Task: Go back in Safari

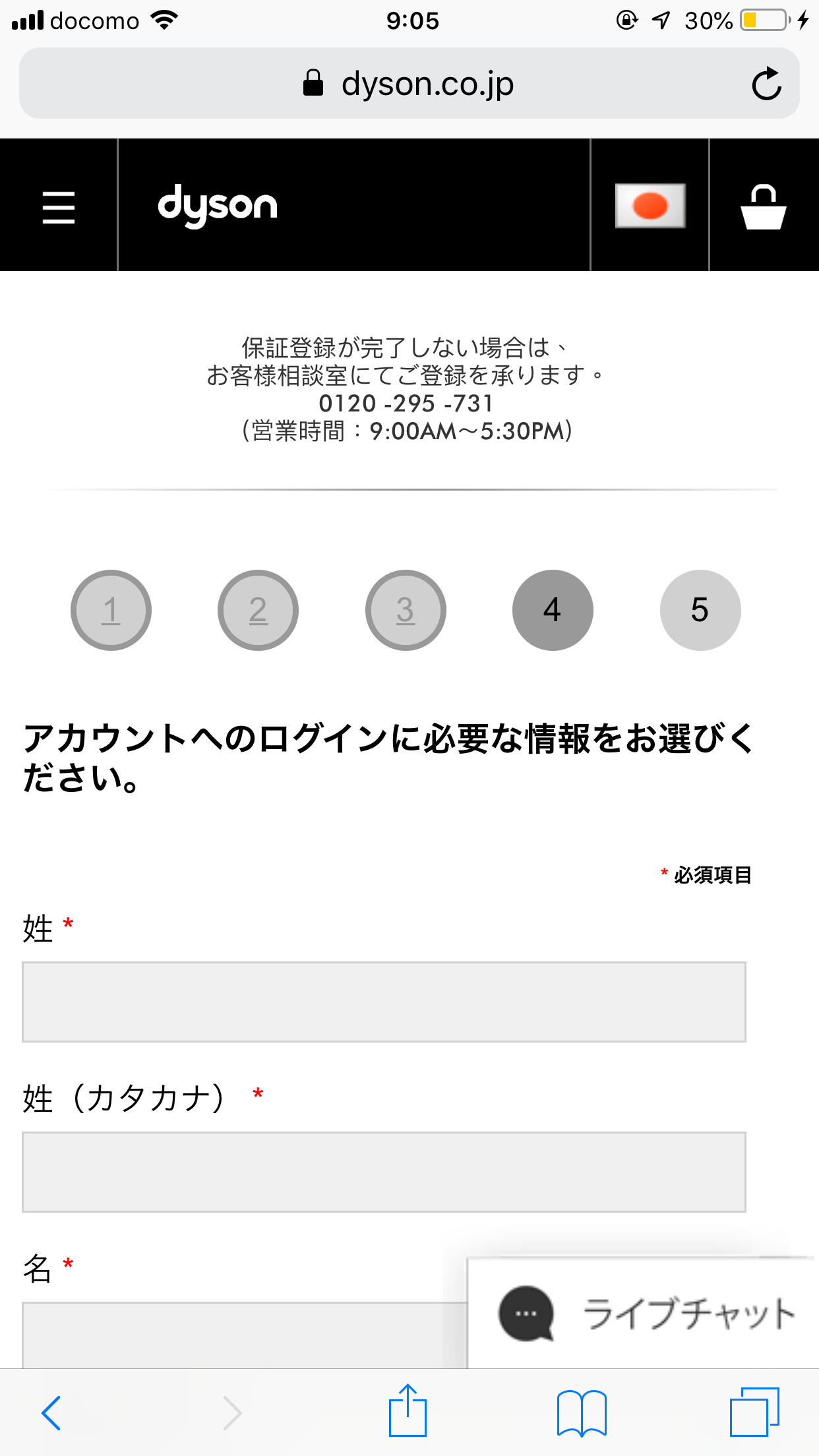Action: 51,1412
